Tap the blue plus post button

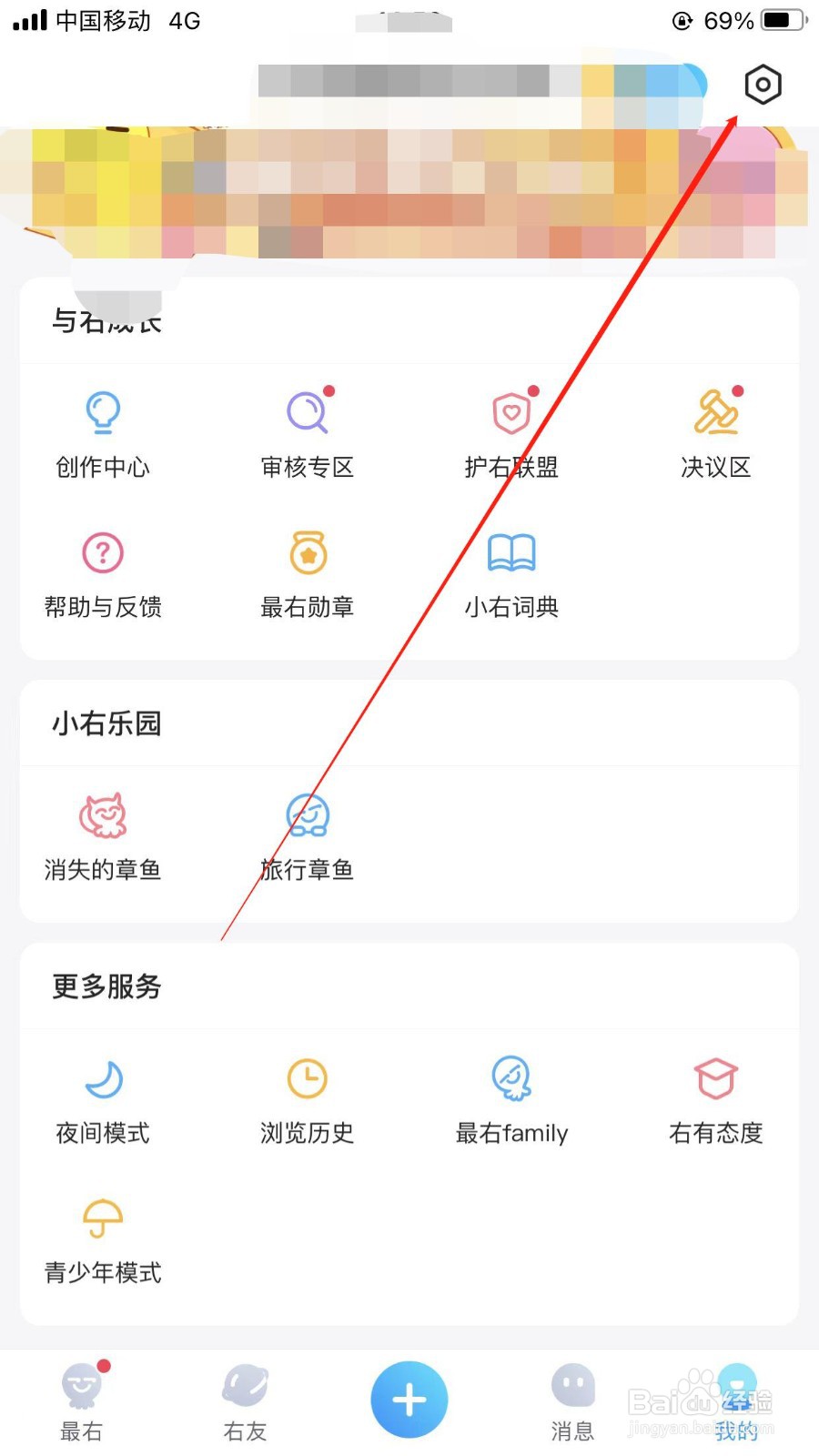(409, 1400)
